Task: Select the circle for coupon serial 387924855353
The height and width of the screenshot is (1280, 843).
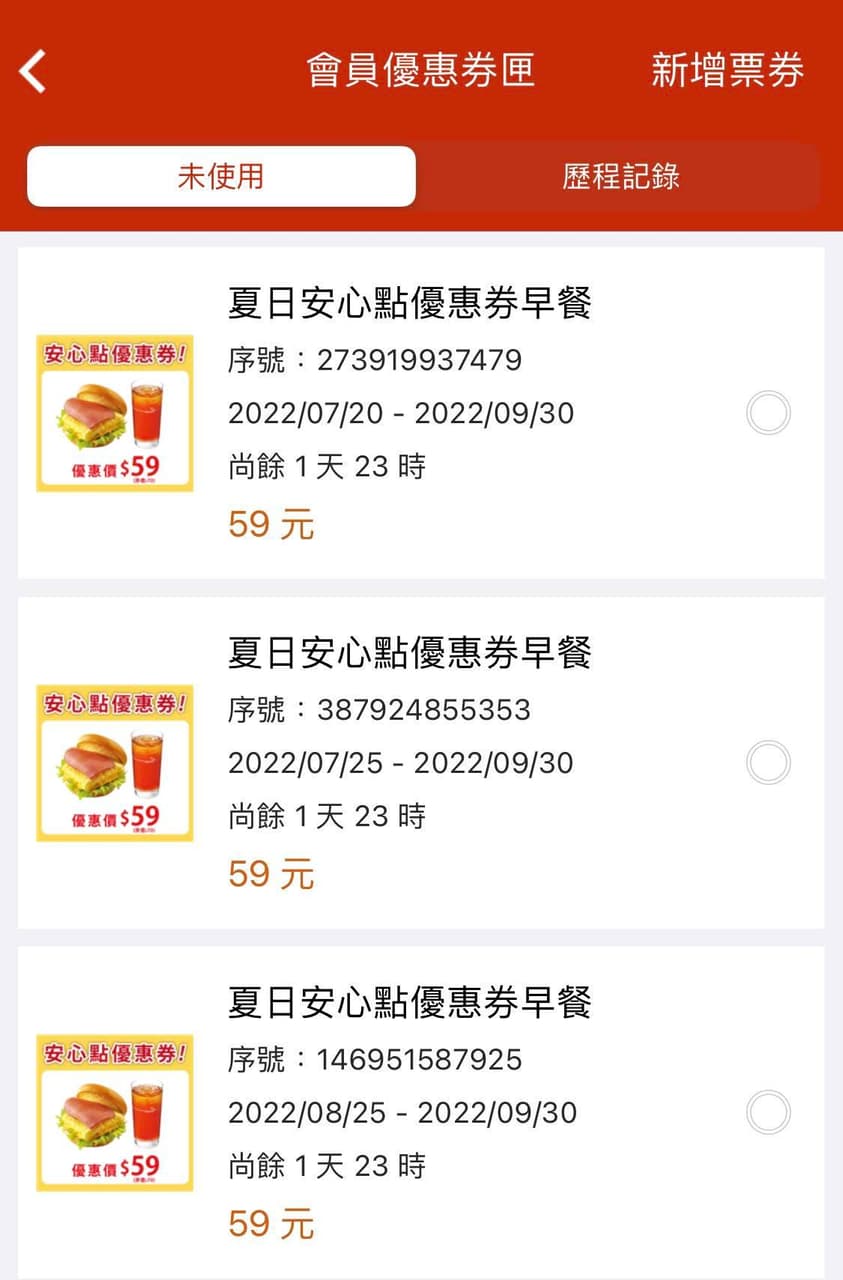Action: point(768,762)
